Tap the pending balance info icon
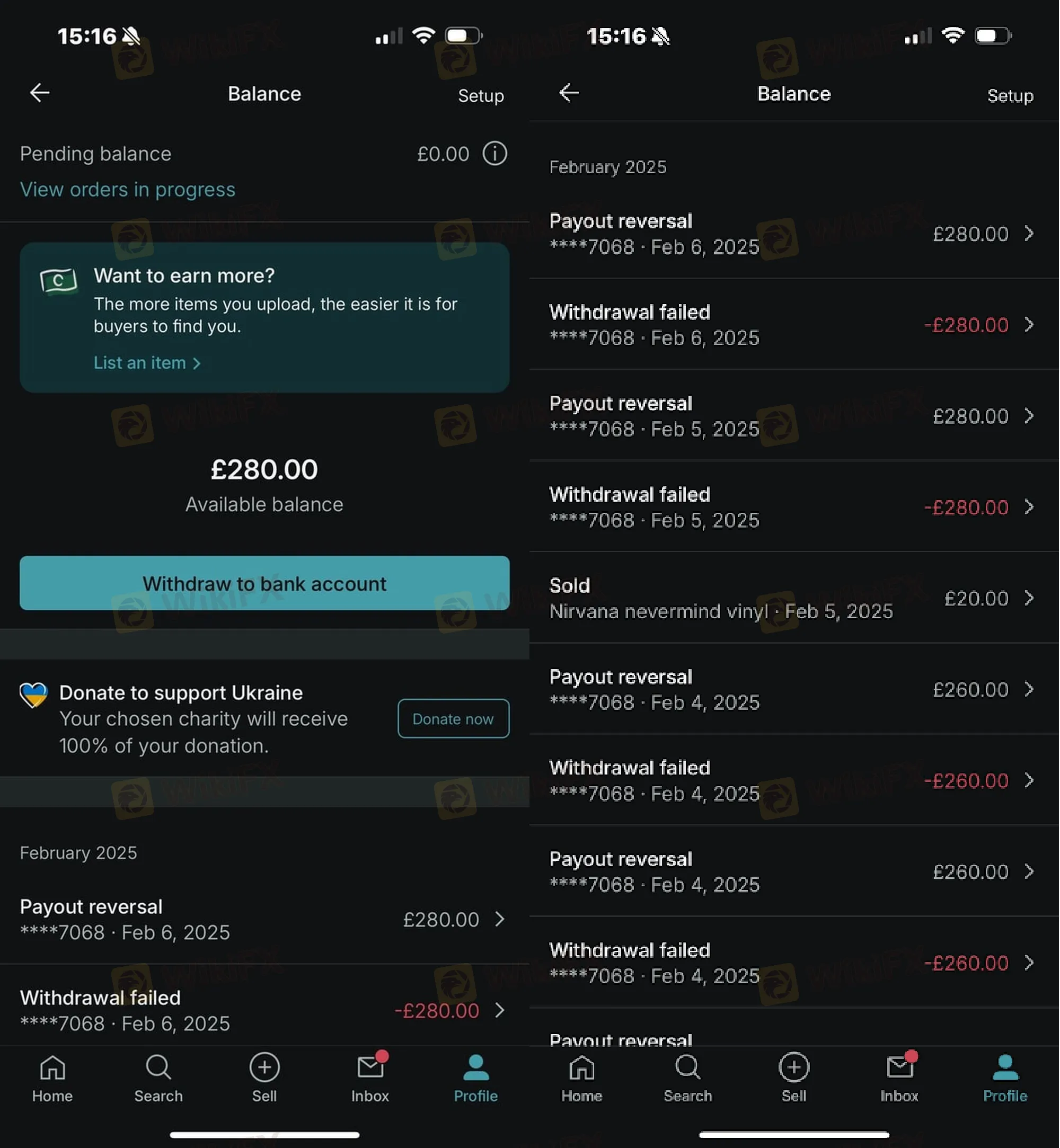 494,154
